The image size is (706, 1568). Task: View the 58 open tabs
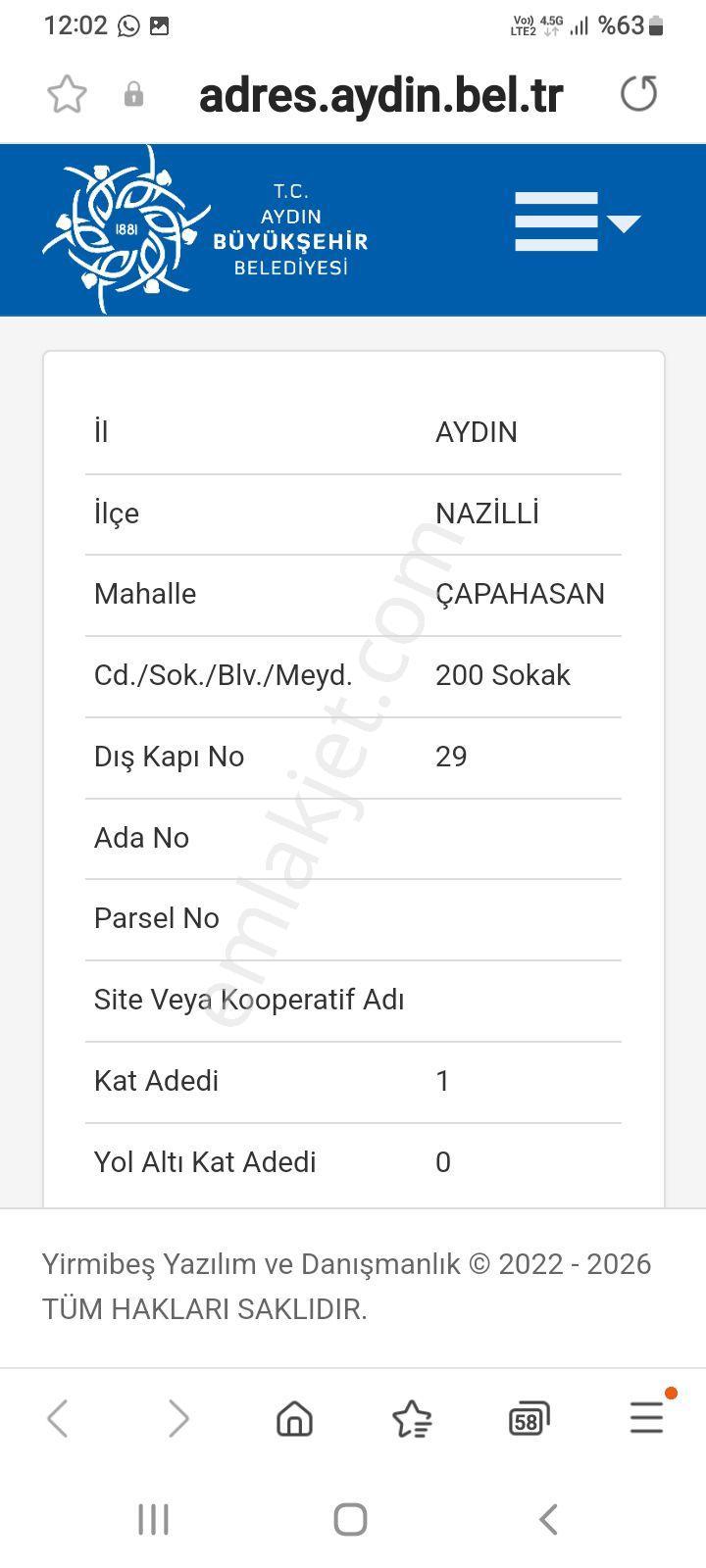[529, 1419]
